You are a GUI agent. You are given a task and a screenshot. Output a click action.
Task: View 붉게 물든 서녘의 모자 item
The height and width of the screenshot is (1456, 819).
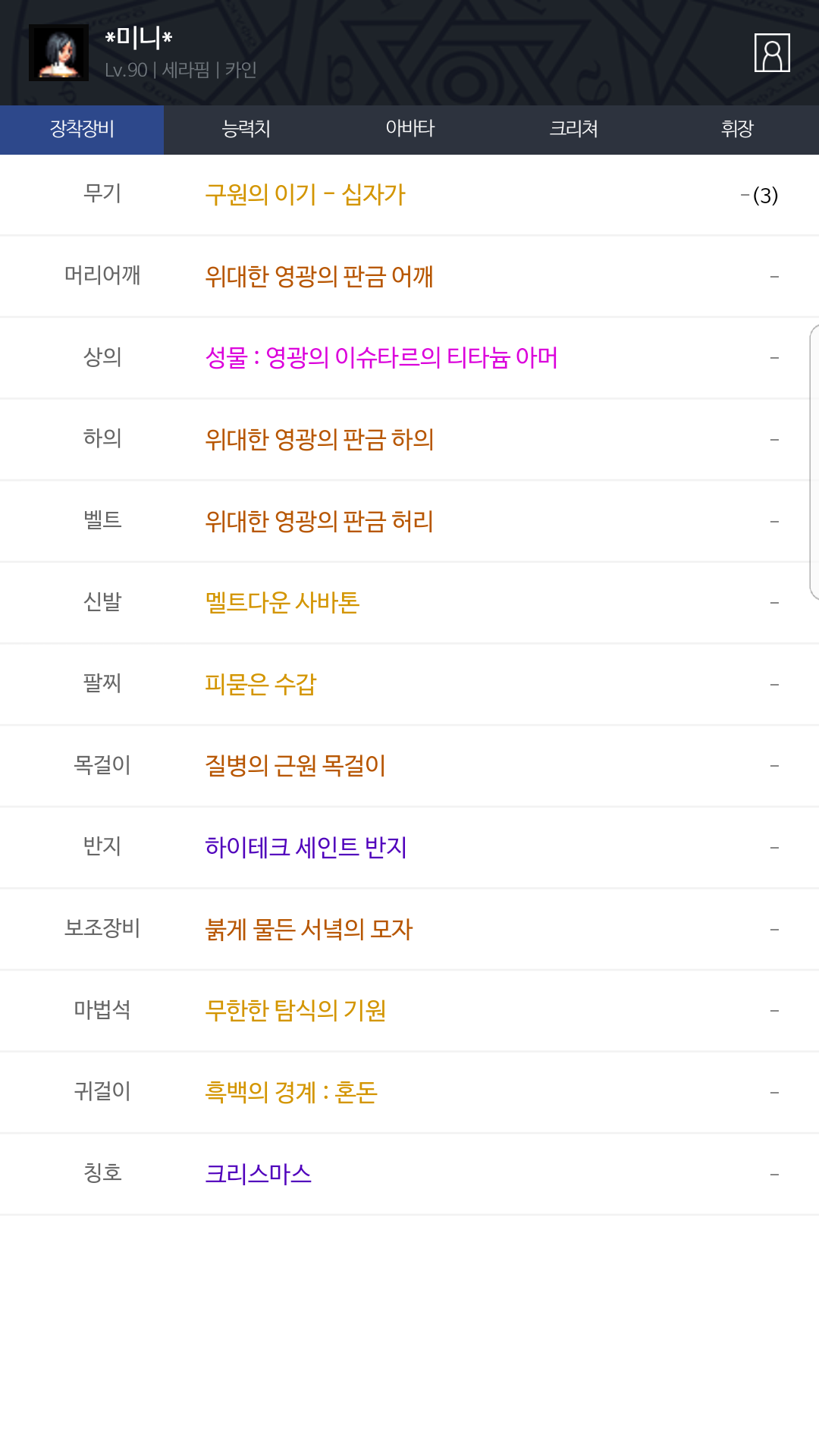pyautogui.click(x=309, y=930)
